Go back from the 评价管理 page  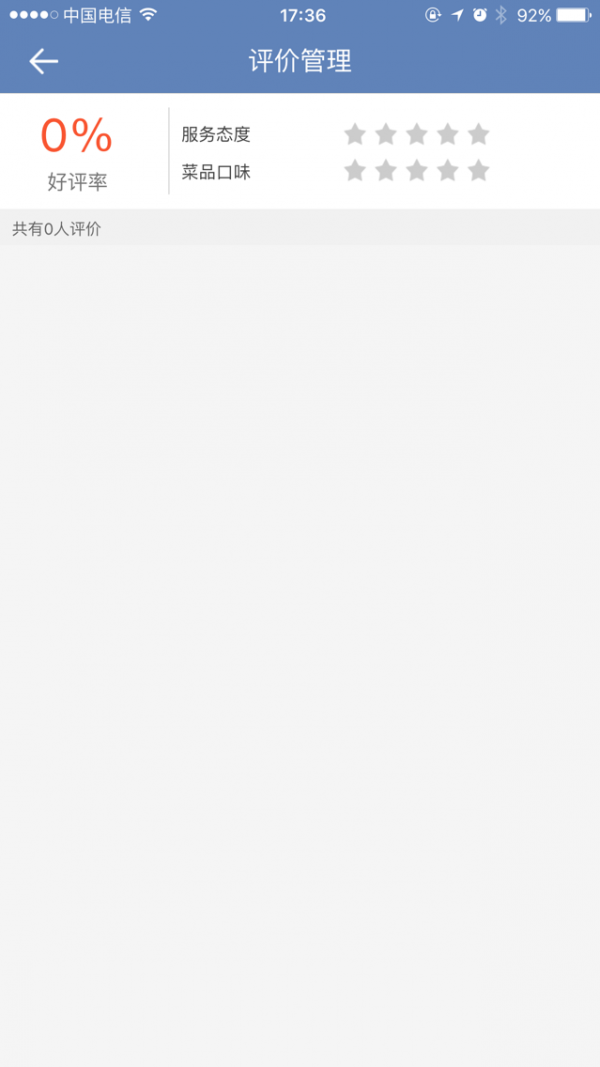pos(43,61)
